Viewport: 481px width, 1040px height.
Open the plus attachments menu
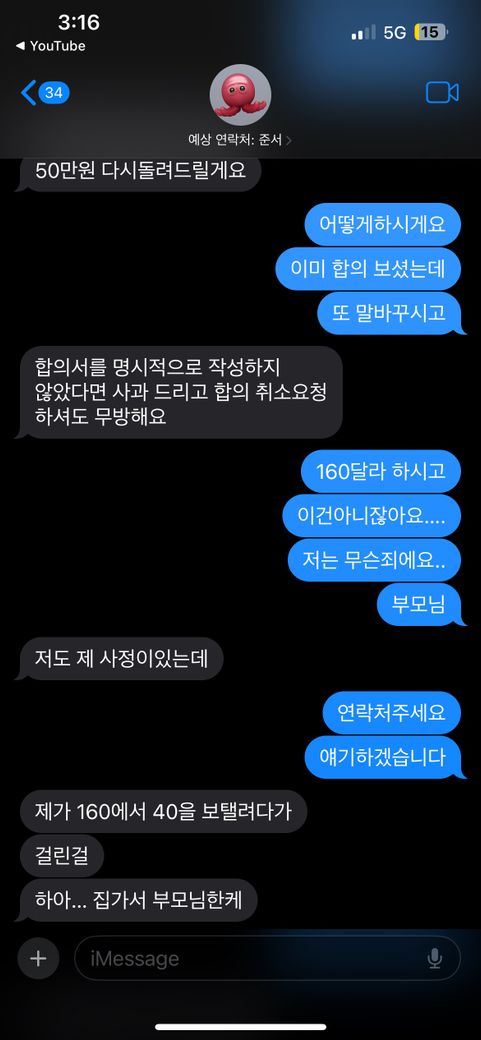point(38,958)
